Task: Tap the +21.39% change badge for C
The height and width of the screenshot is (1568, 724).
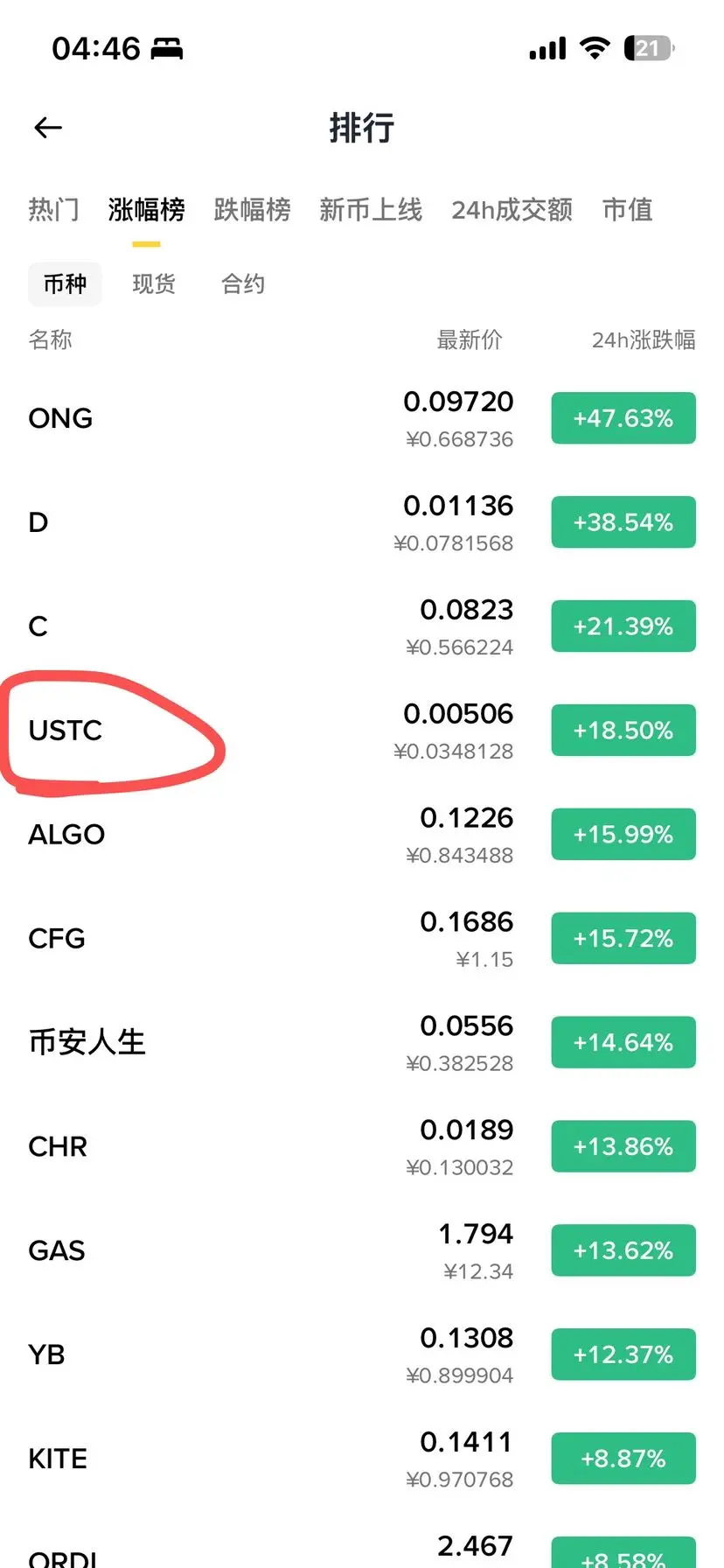Action: pos(623,626)
